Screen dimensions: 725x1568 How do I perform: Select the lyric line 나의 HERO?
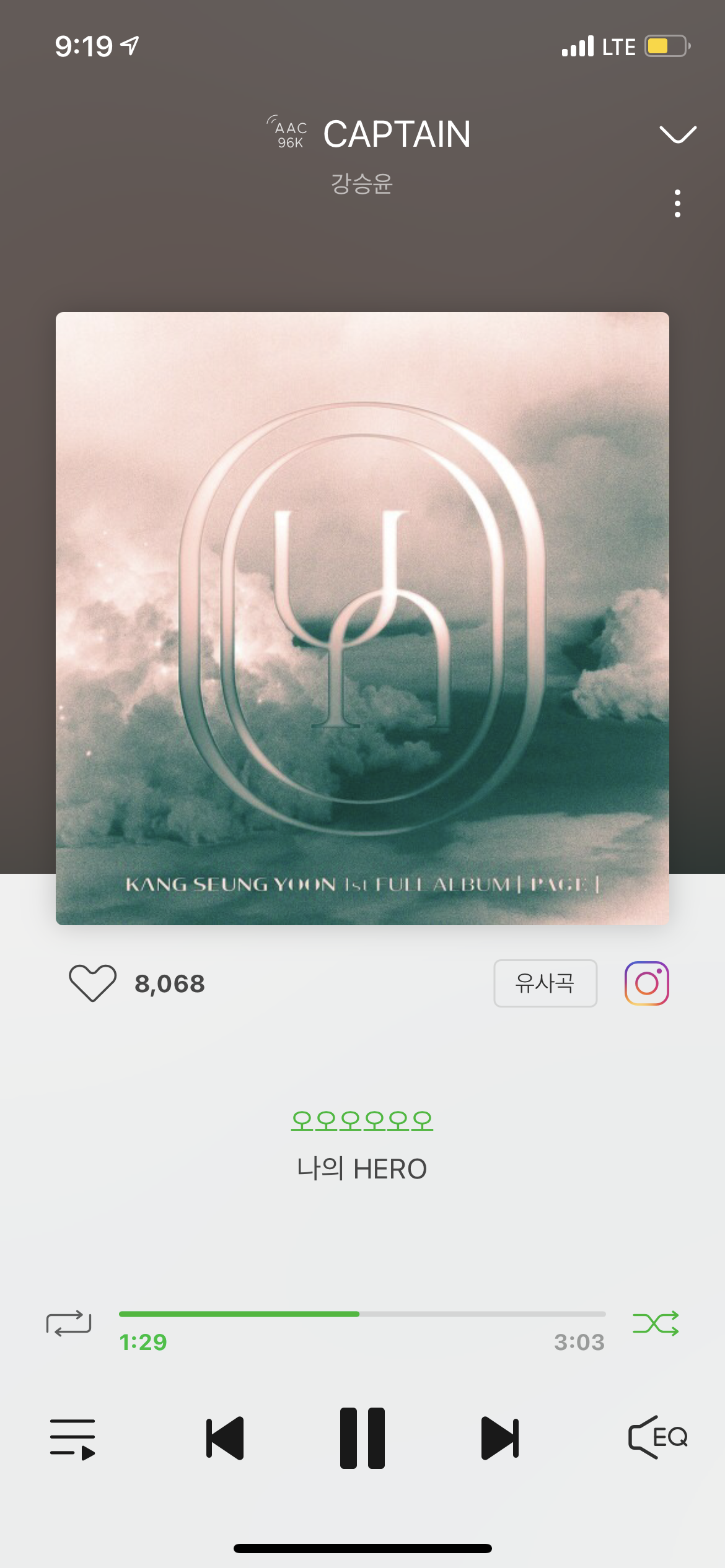pyautogui.click(x=362, y=1167)
